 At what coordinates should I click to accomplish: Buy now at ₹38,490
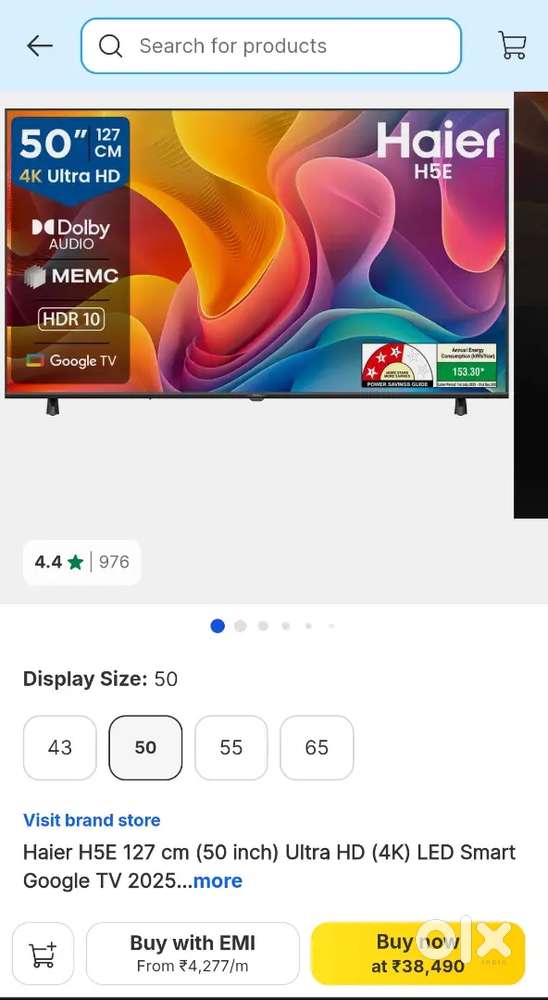point(418,953)
